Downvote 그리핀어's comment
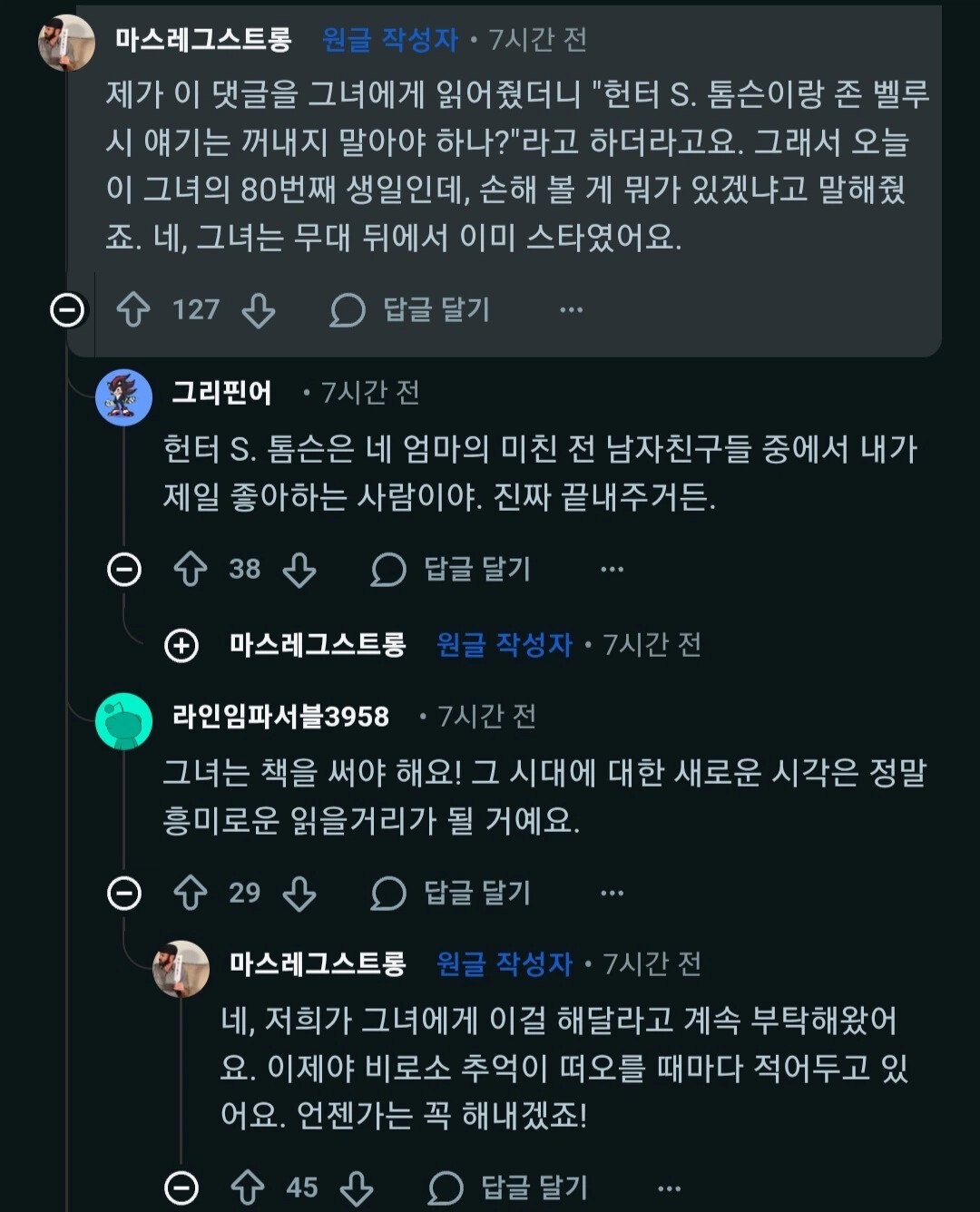Viewport: 980px width, 1212px height. click(299, 570)
